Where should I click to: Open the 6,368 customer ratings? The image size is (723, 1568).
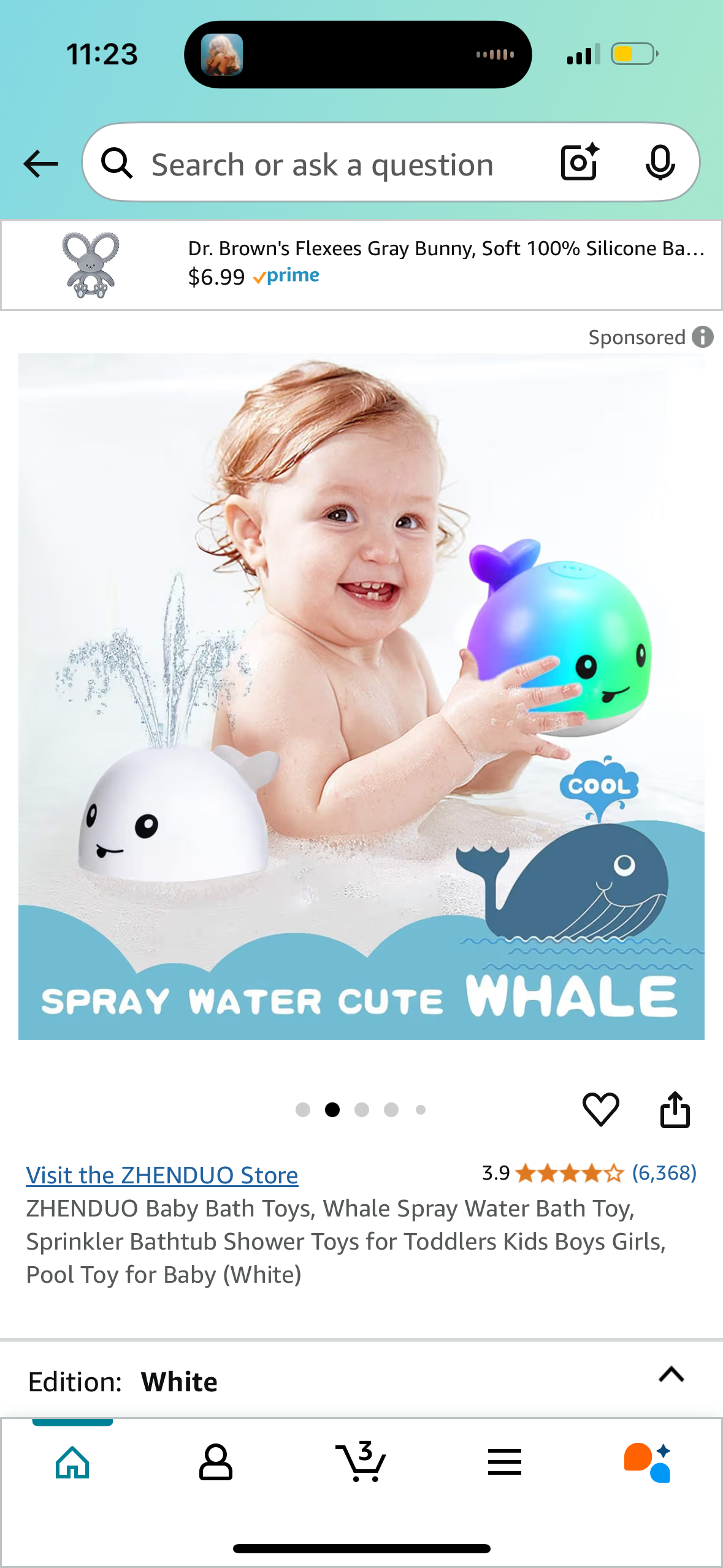coord(664,1173)
